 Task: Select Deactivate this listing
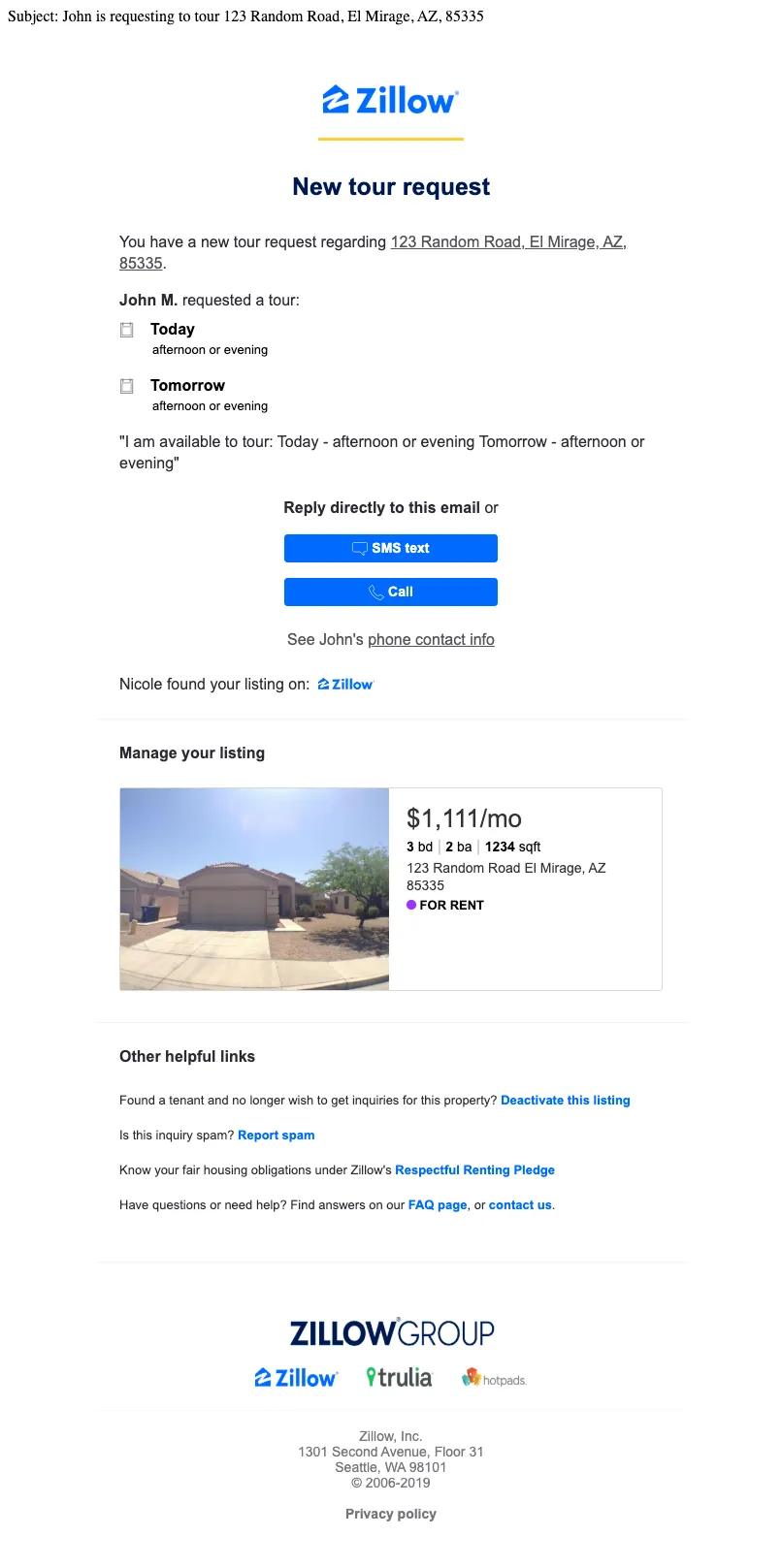pyautogui.click(x=566, y=1100)
